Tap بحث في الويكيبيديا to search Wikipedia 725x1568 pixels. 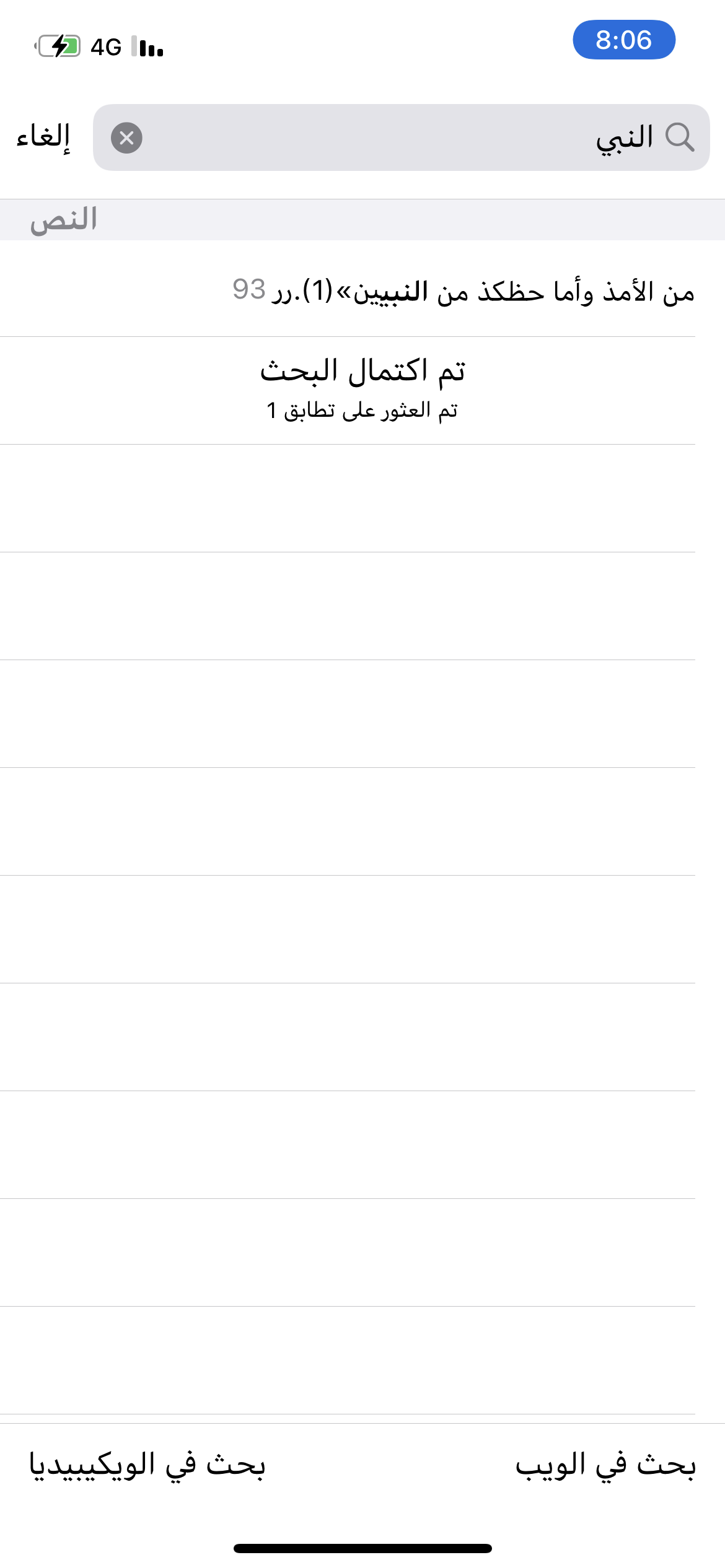click(x=147, y=1465)
